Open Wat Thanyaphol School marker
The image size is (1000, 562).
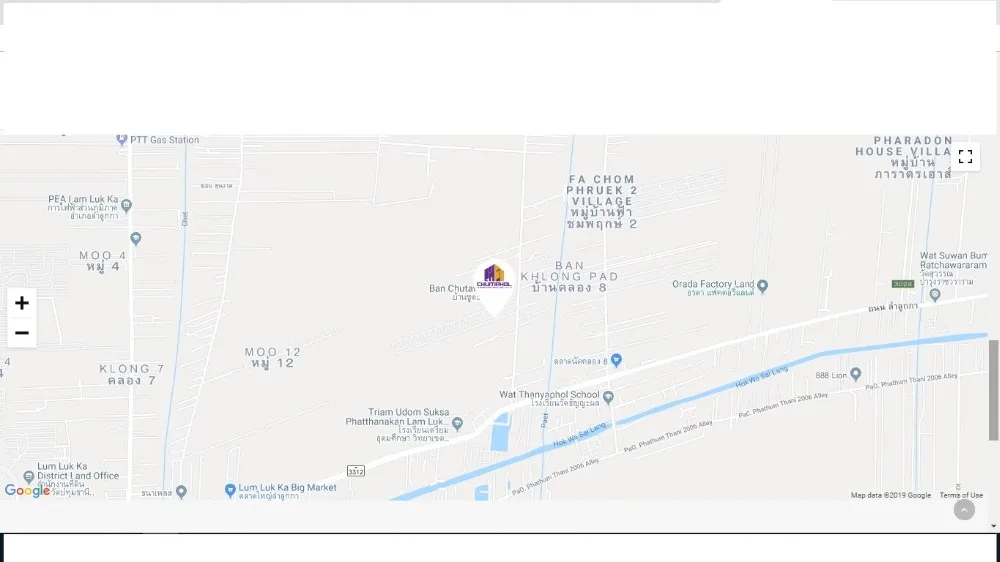click(608, 397)
